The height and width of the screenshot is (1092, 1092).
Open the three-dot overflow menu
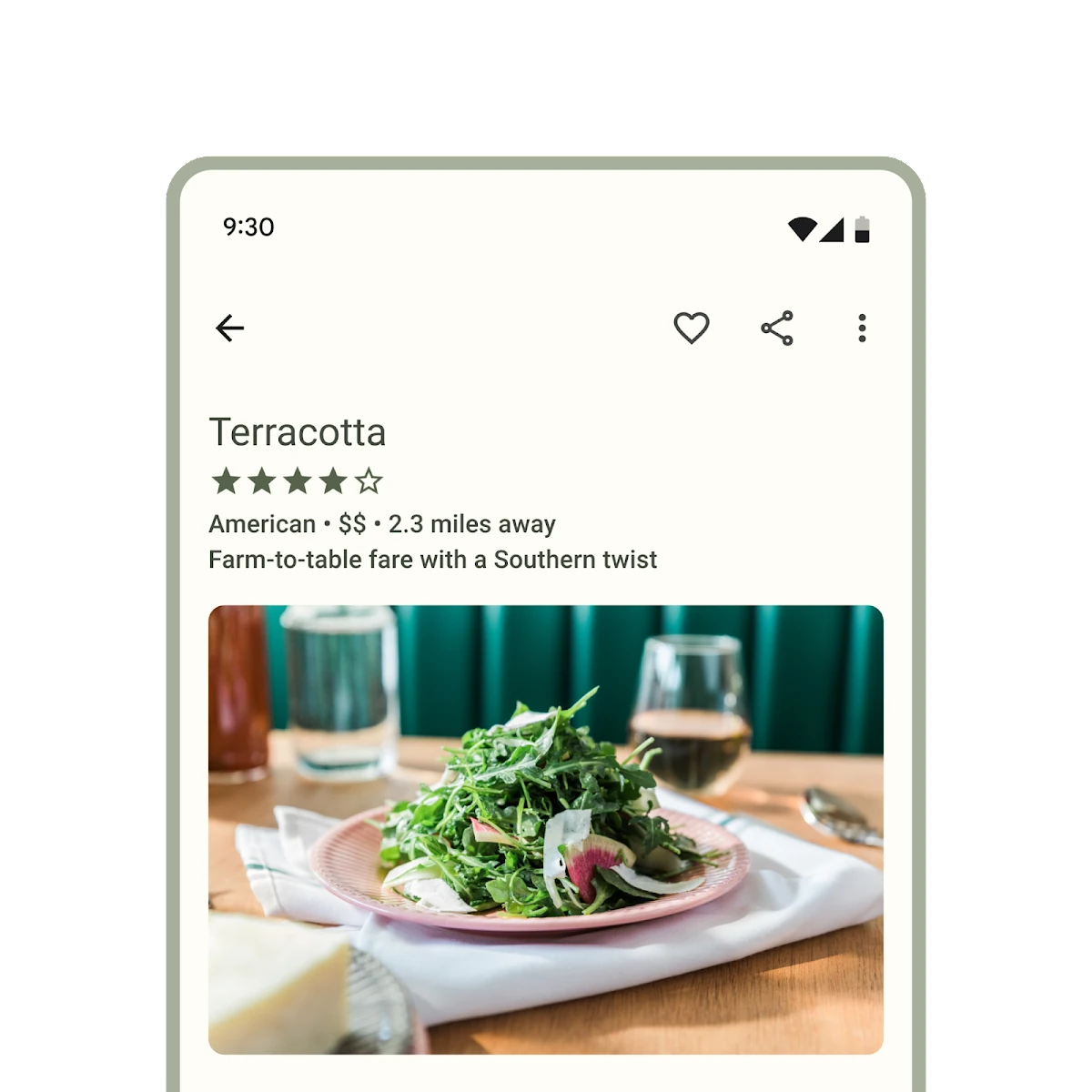tap(861, 328)
